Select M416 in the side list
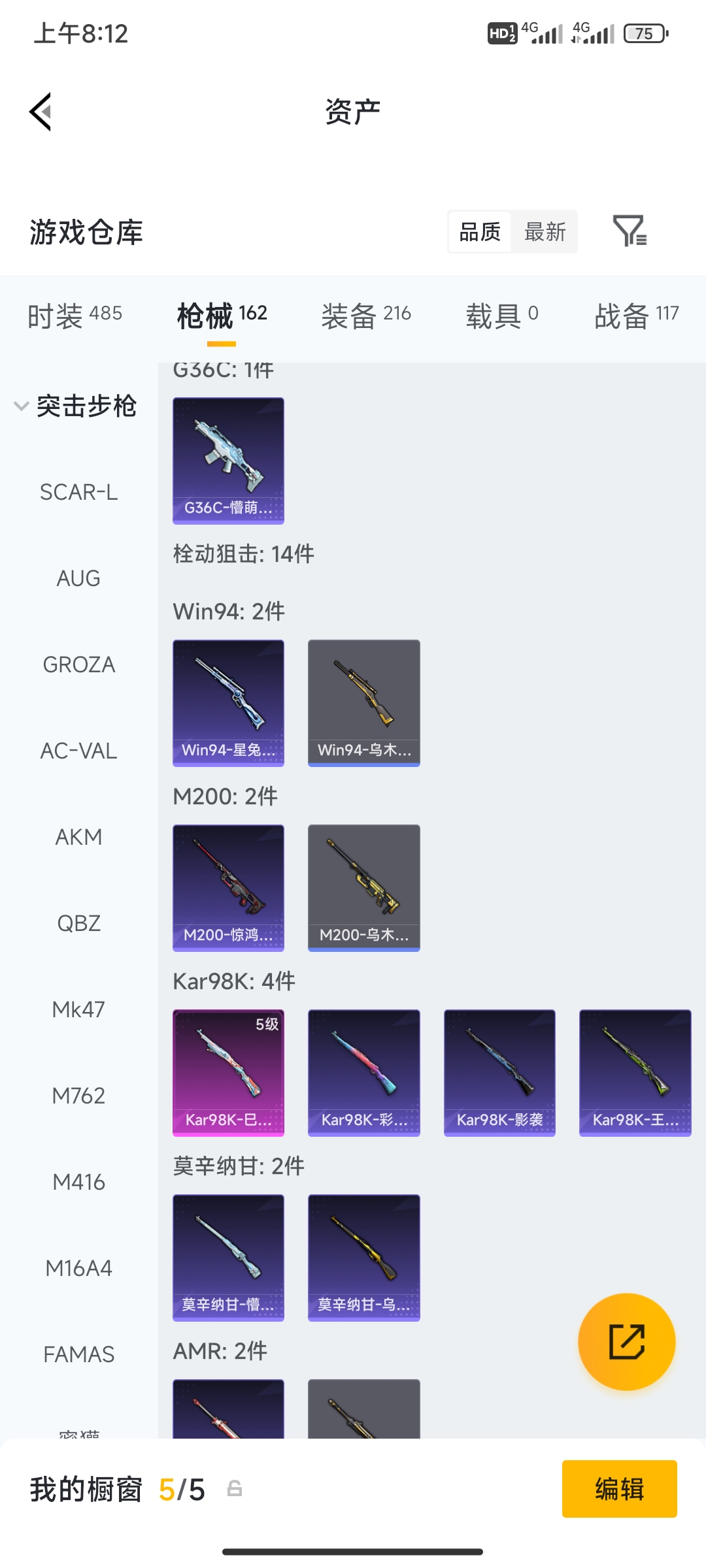Viewport: 706px width, 1568px height. (x=79, y=1182)
